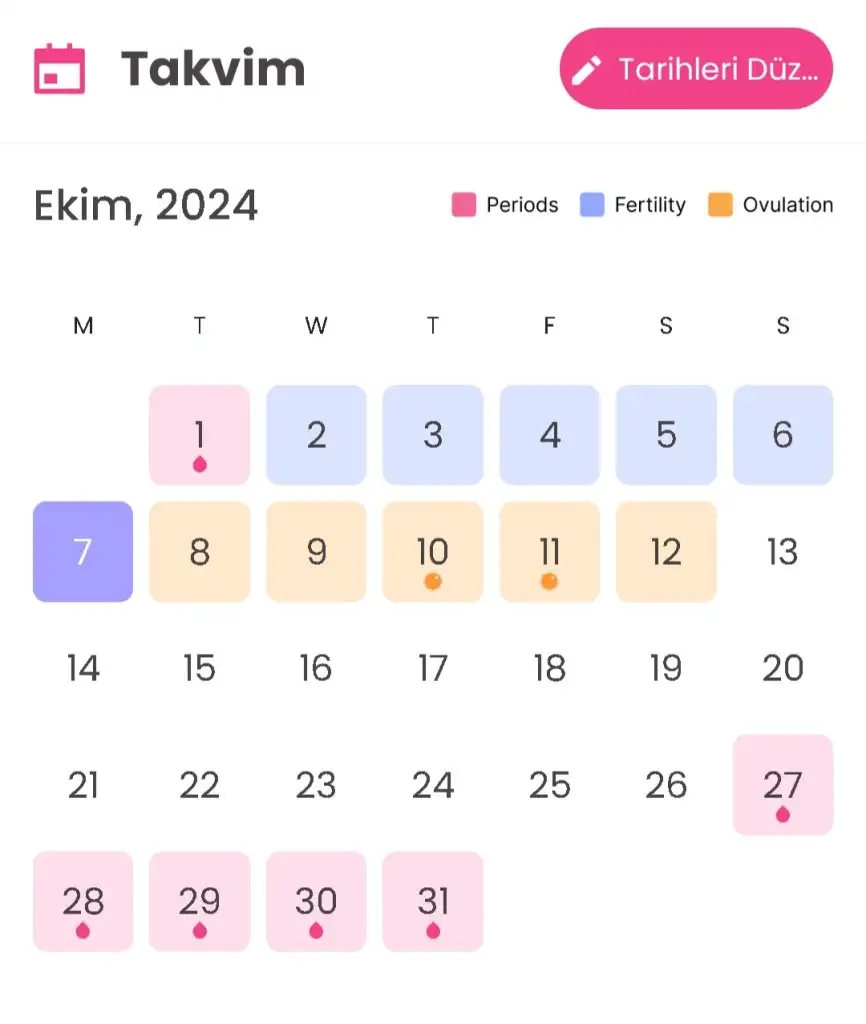Viewport: 866px width, 1024px height.
Task: Pick day 15 in the calendar
Action: [199, 668]
